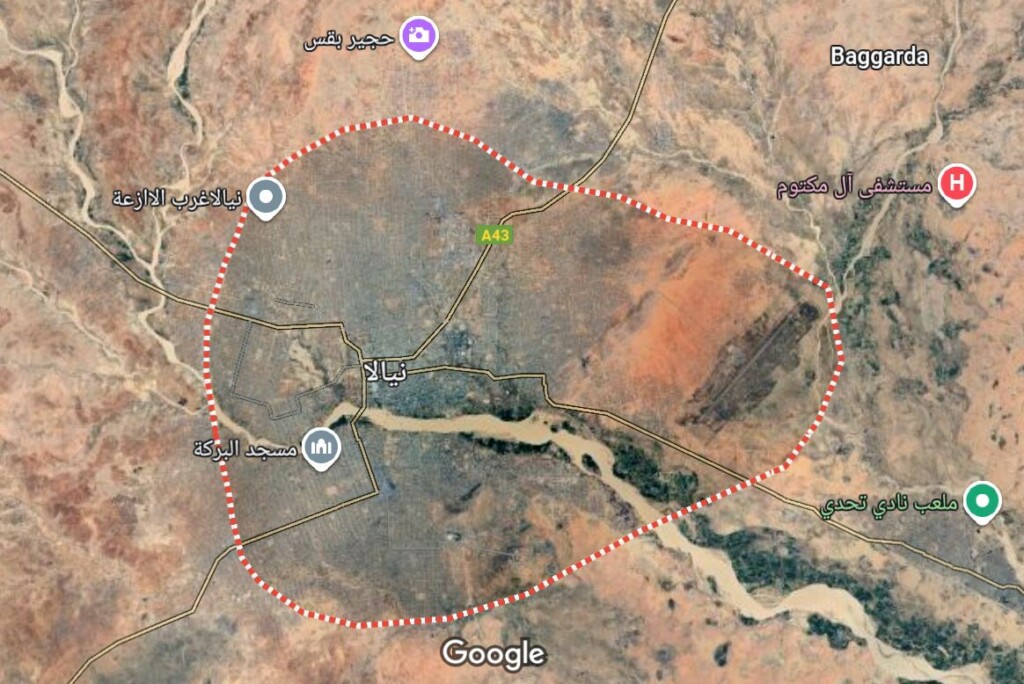Screen dimensions: 1024x684
Task: Select the نيالاغرب الاذاعة location marker
Action: pyautogui.click(x=266, y=197)
